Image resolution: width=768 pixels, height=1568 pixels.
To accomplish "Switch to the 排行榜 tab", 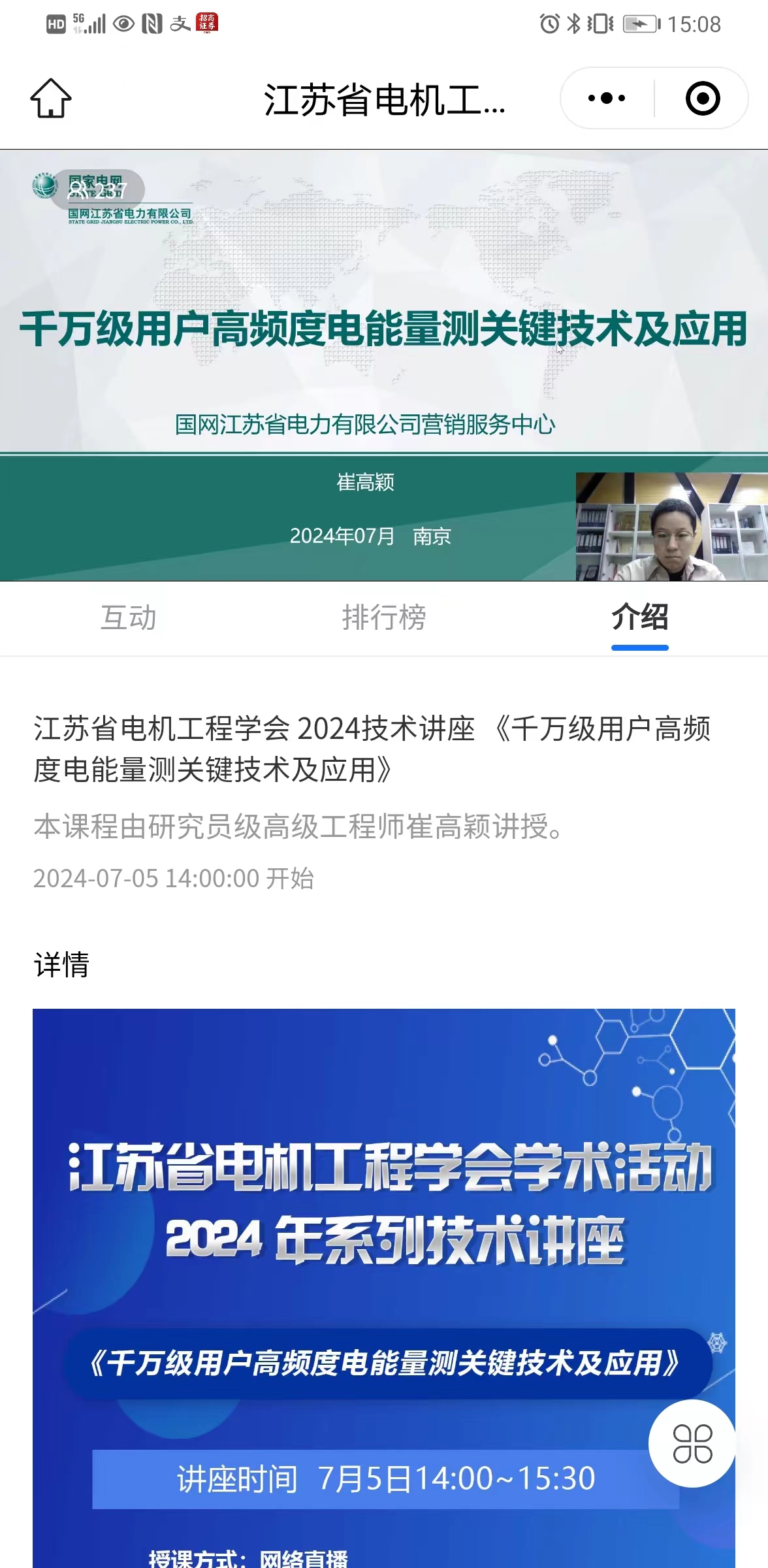I will coord(384,617).
